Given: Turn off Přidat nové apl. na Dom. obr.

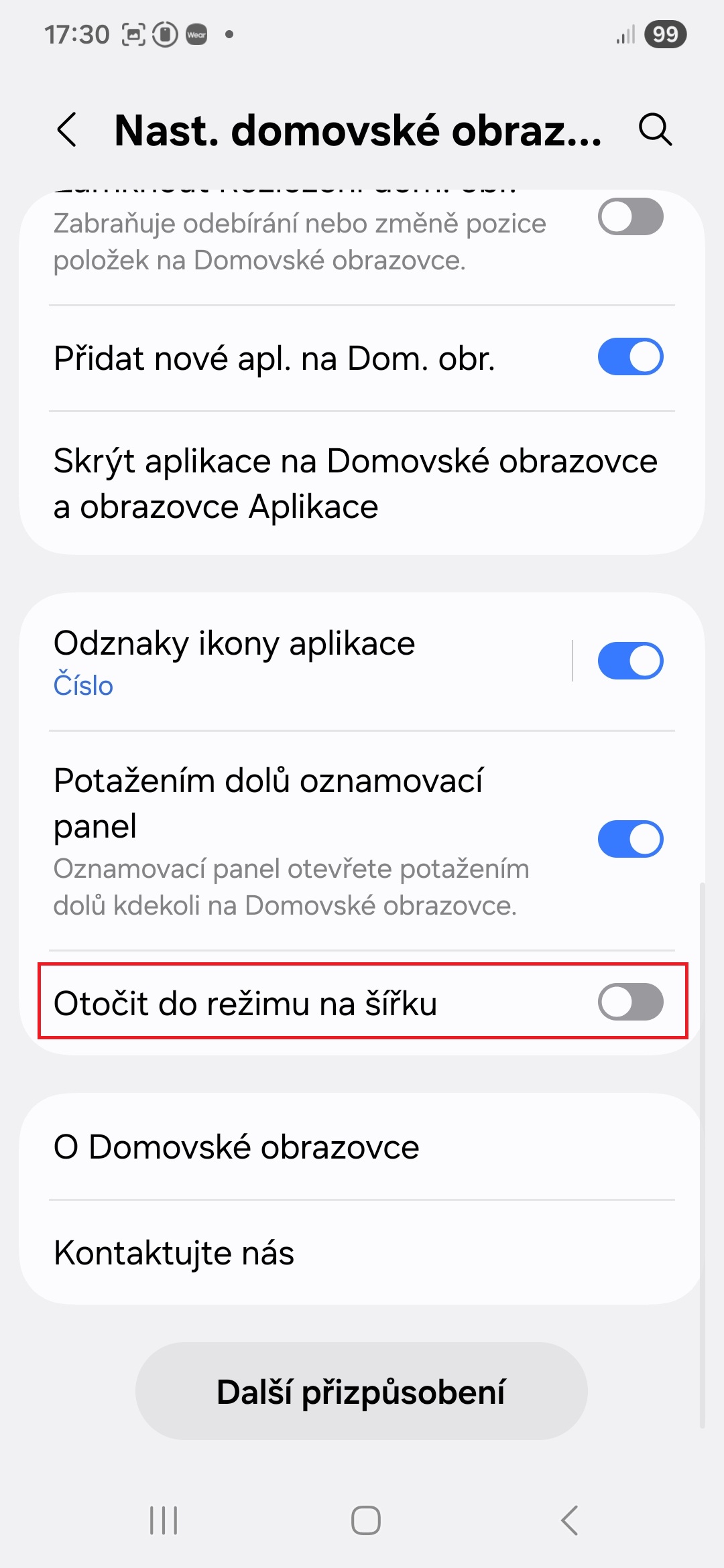Looking at the screenshot, I should point(630,357).
